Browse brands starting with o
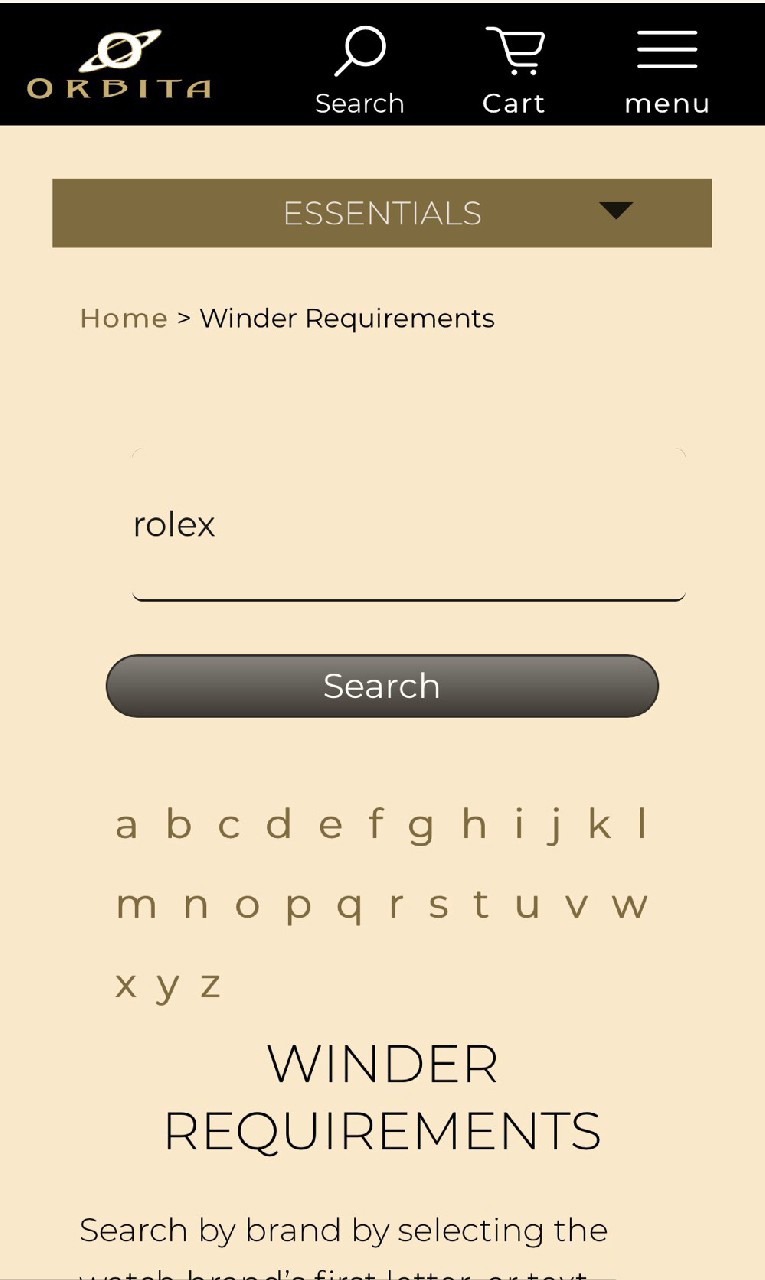This screenshot has width=765, height=1280. click(247, 906)
